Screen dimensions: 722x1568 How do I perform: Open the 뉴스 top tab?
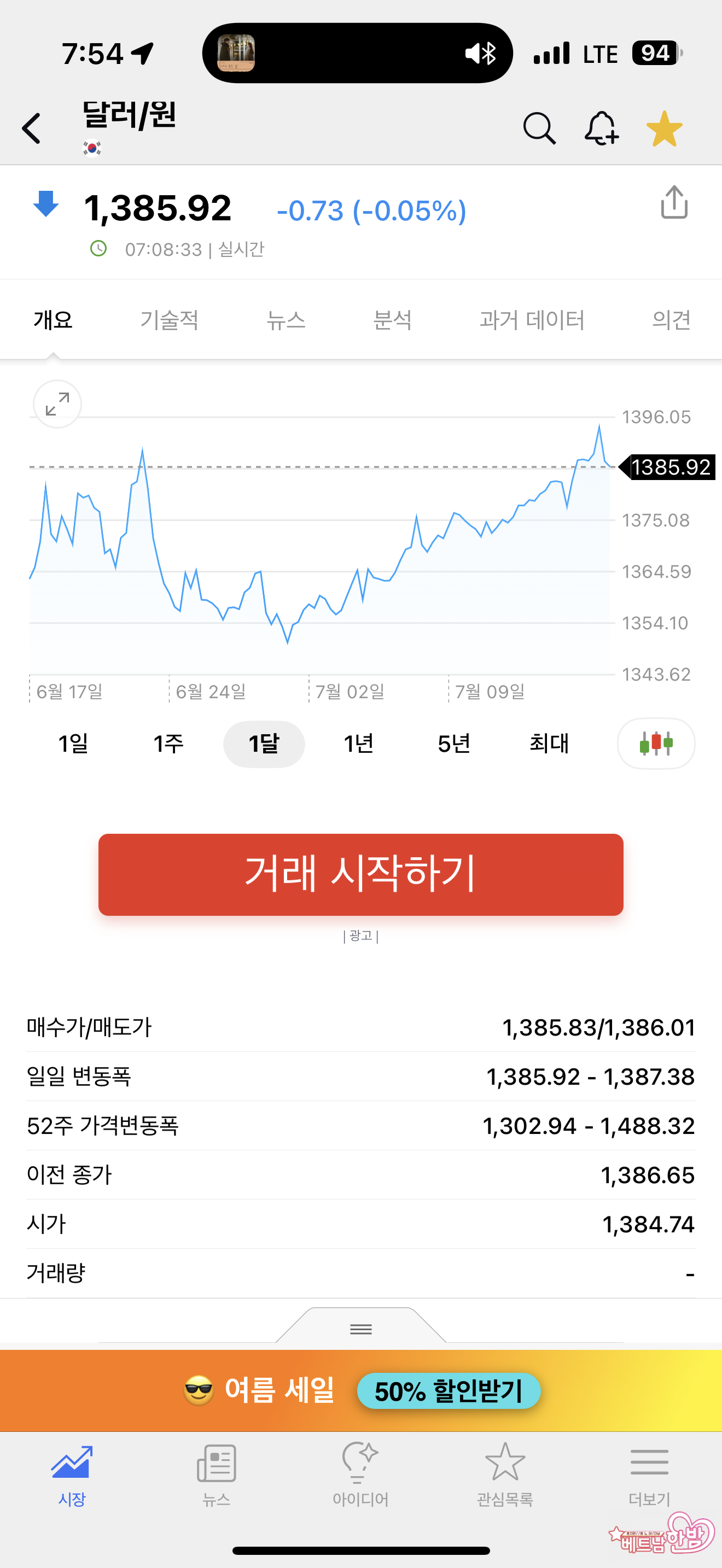point(286,320)
